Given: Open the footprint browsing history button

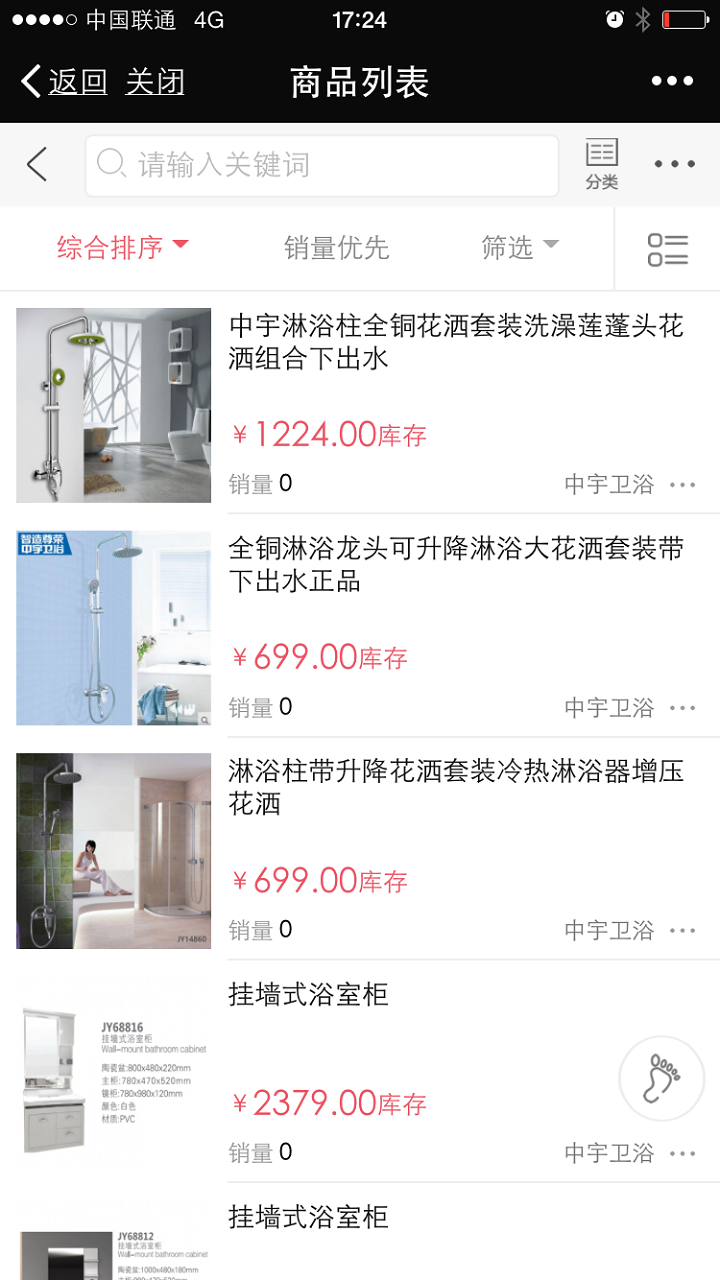Looking at the screenshot, I should coord(662,1078).
